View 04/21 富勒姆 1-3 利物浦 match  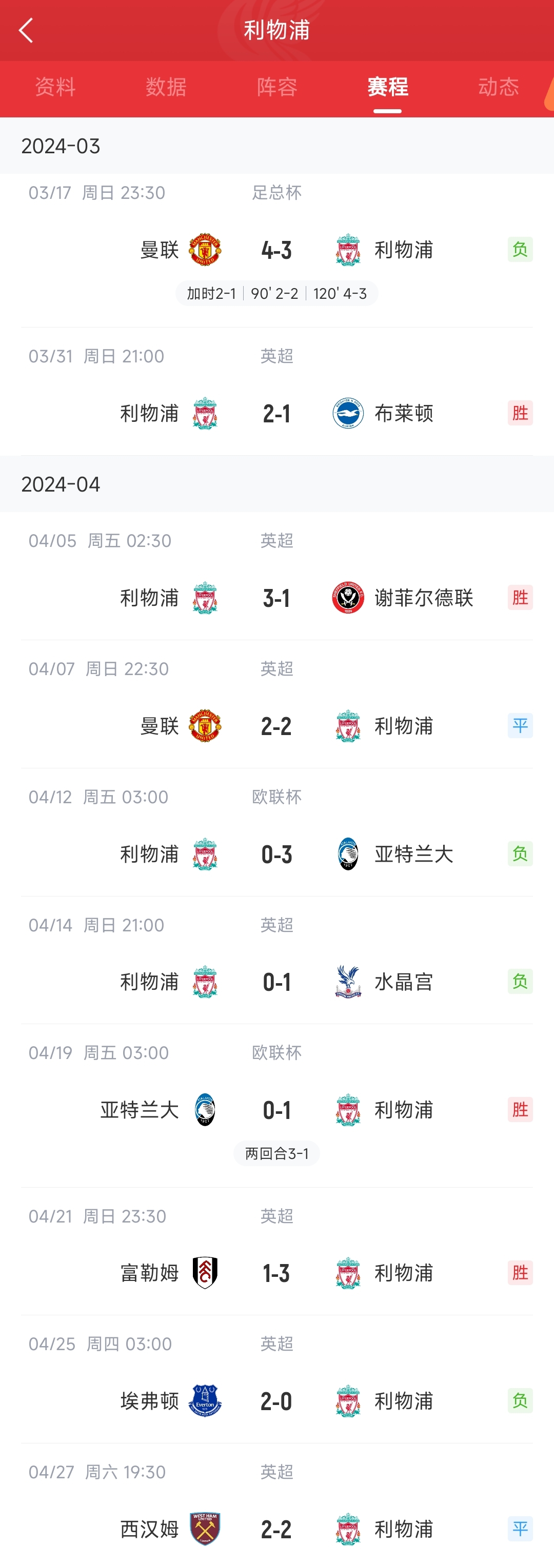[276, 1273]
